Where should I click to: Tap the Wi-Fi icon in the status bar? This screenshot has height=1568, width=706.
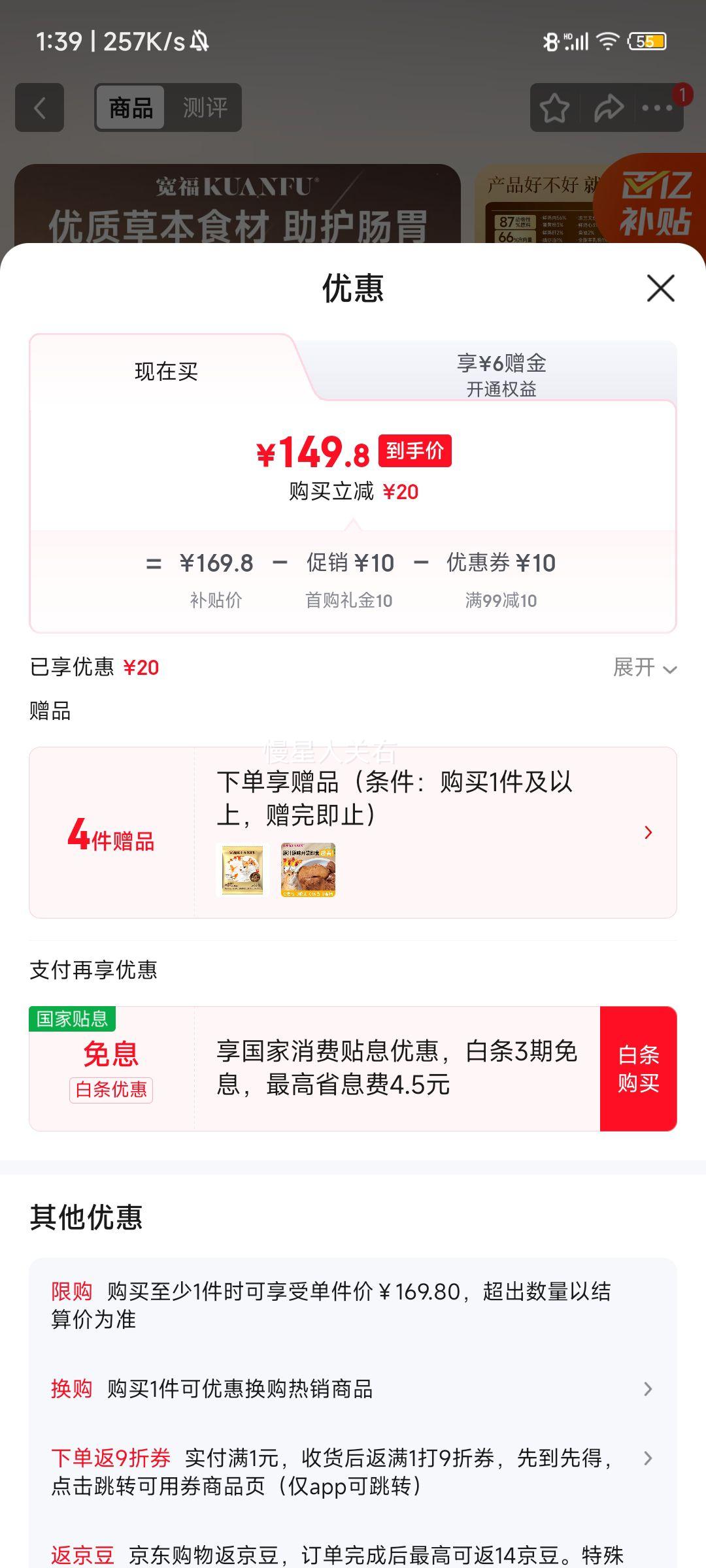coord(607,41)
